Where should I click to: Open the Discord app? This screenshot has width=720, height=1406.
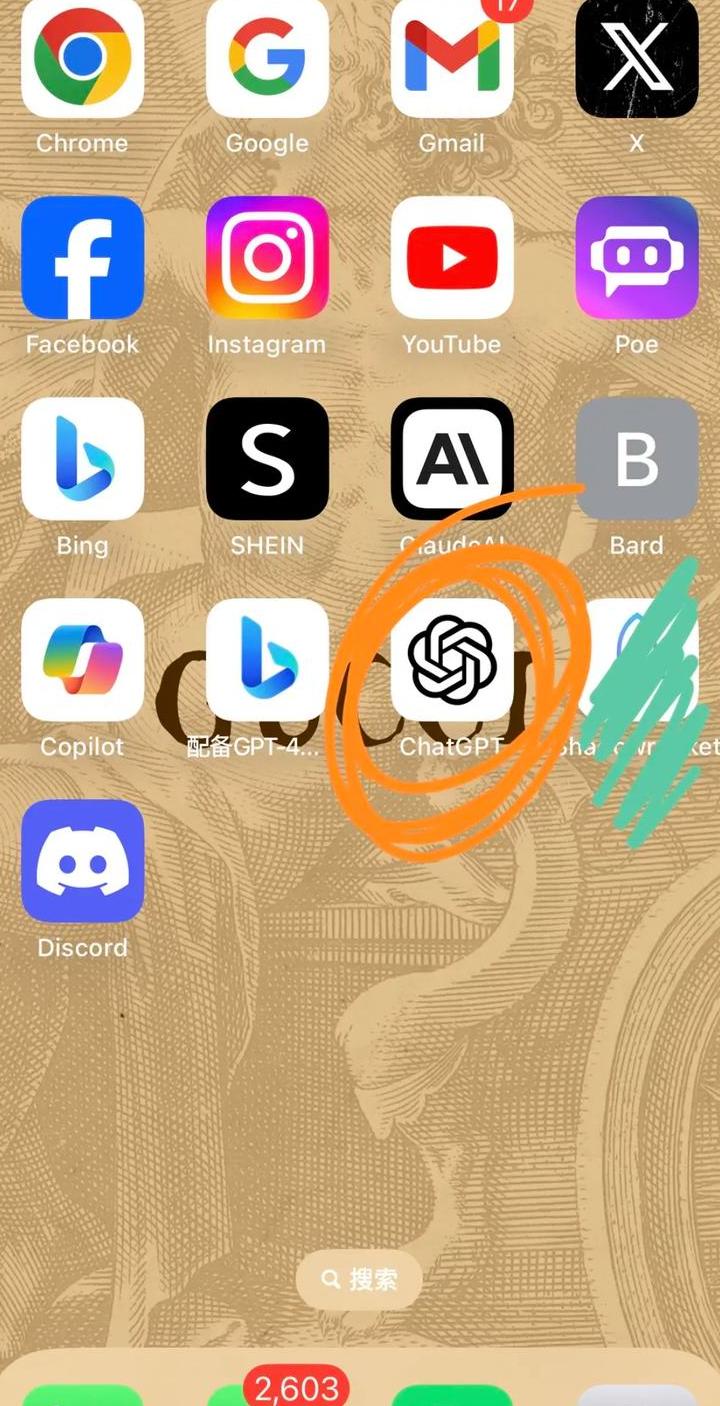82,861
